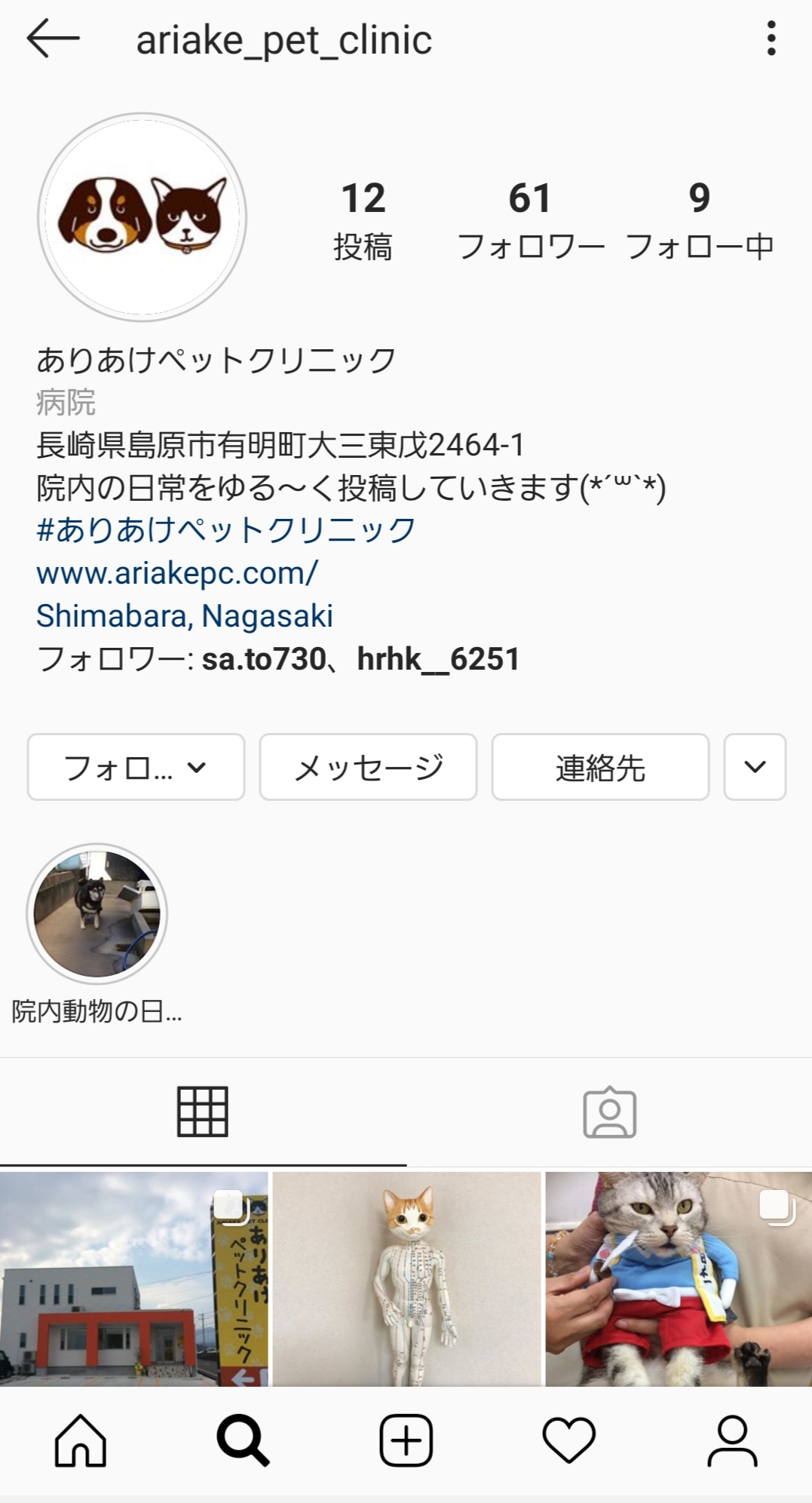812x1503 pixels.
Task: Open the www.ariakepc.com website link
Action: [x=177, y=573]
